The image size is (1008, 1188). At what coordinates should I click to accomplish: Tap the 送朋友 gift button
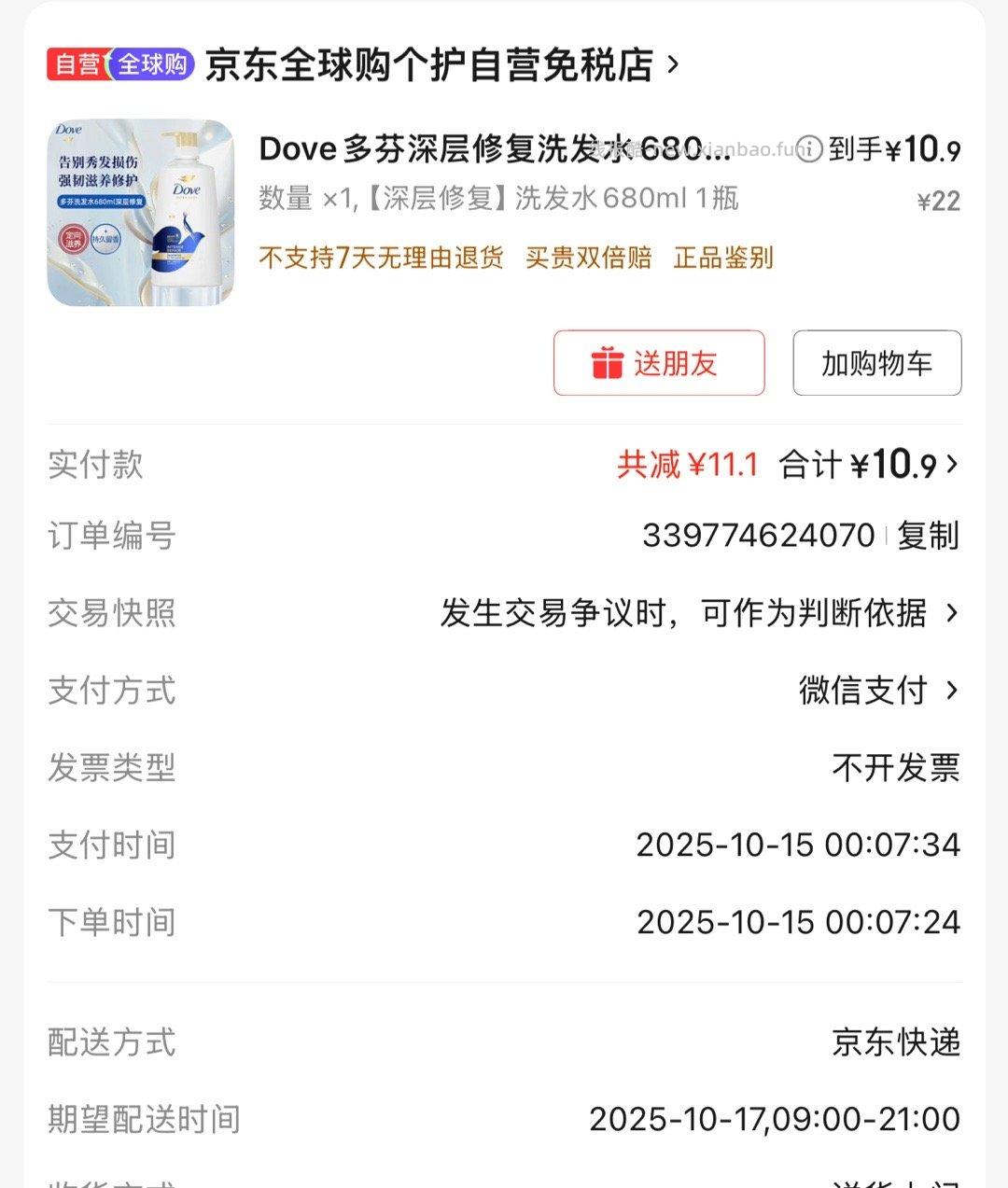(658, 364)
